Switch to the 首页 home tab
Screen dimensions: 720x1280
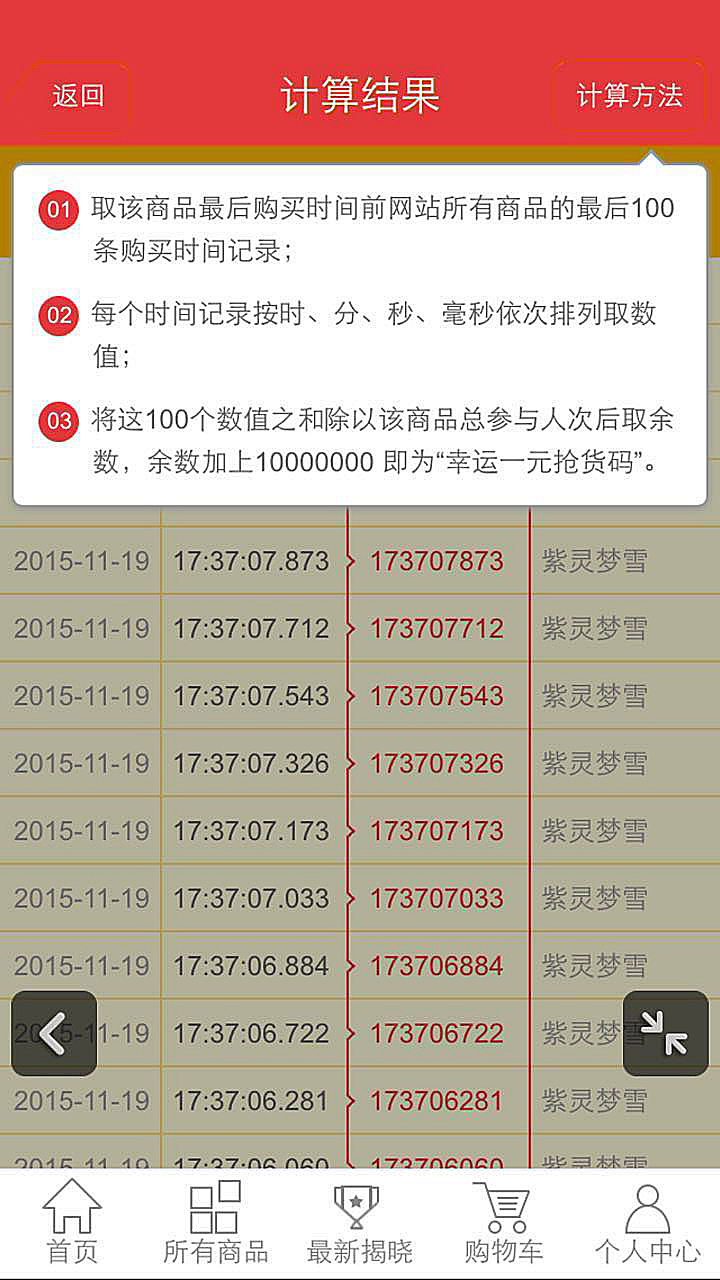[x=72, y=1222]
